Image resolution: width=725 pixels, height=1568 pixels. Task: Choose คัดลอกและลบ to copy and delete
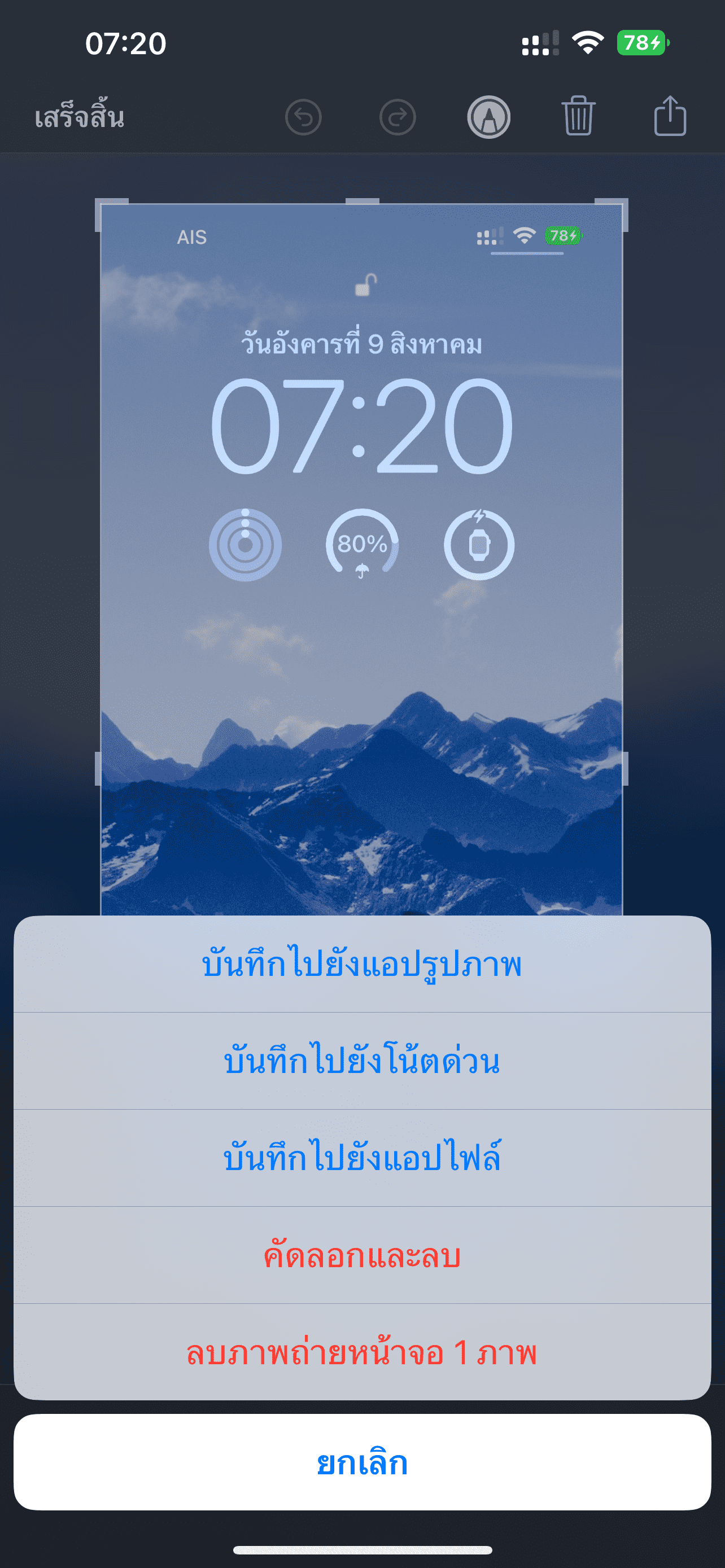pos(362,1255)
